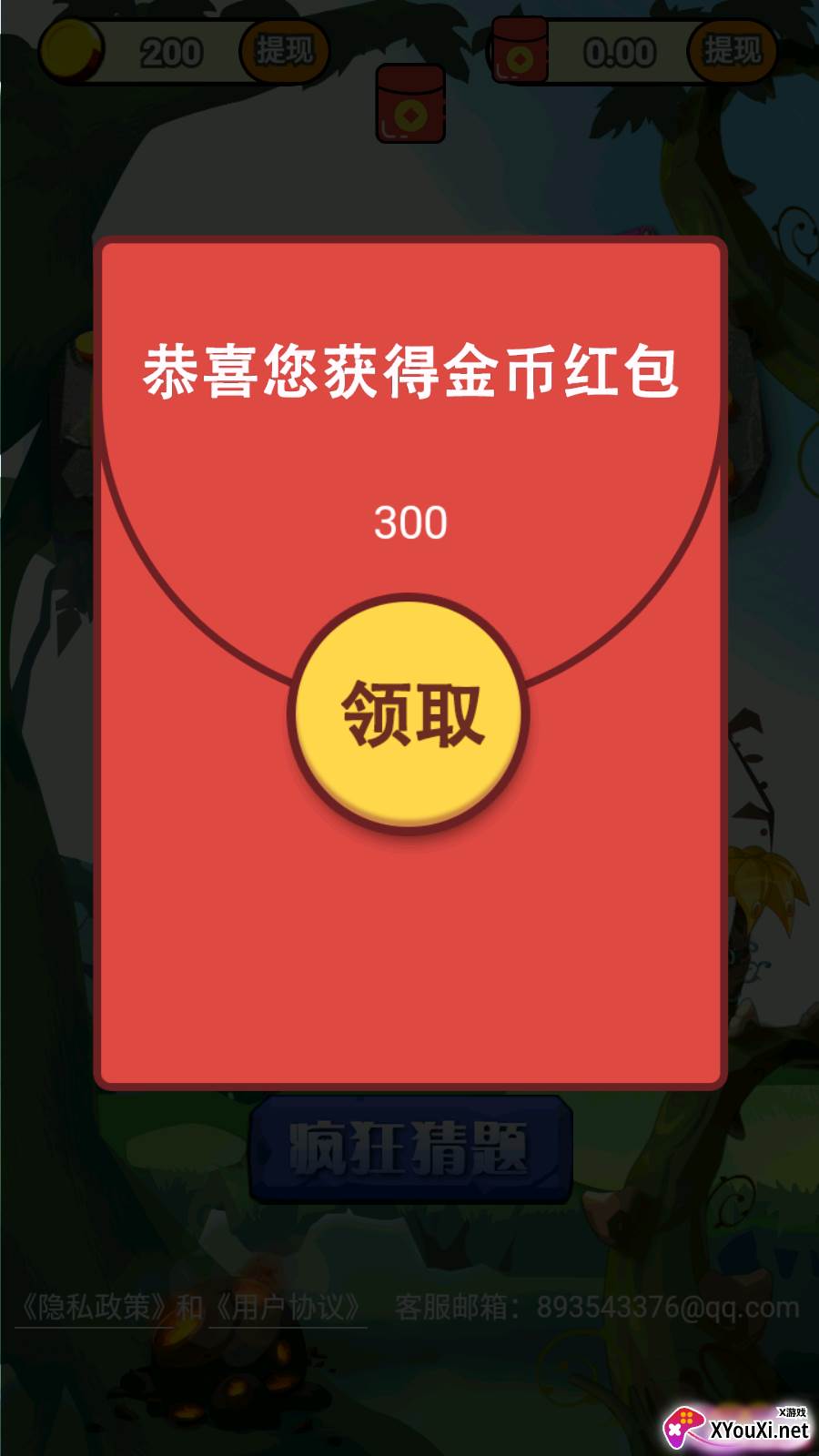This screenshot has width=819, height=1456.
Task: Tap the 领取 button to claim red packet
Action: pos(409,713)
